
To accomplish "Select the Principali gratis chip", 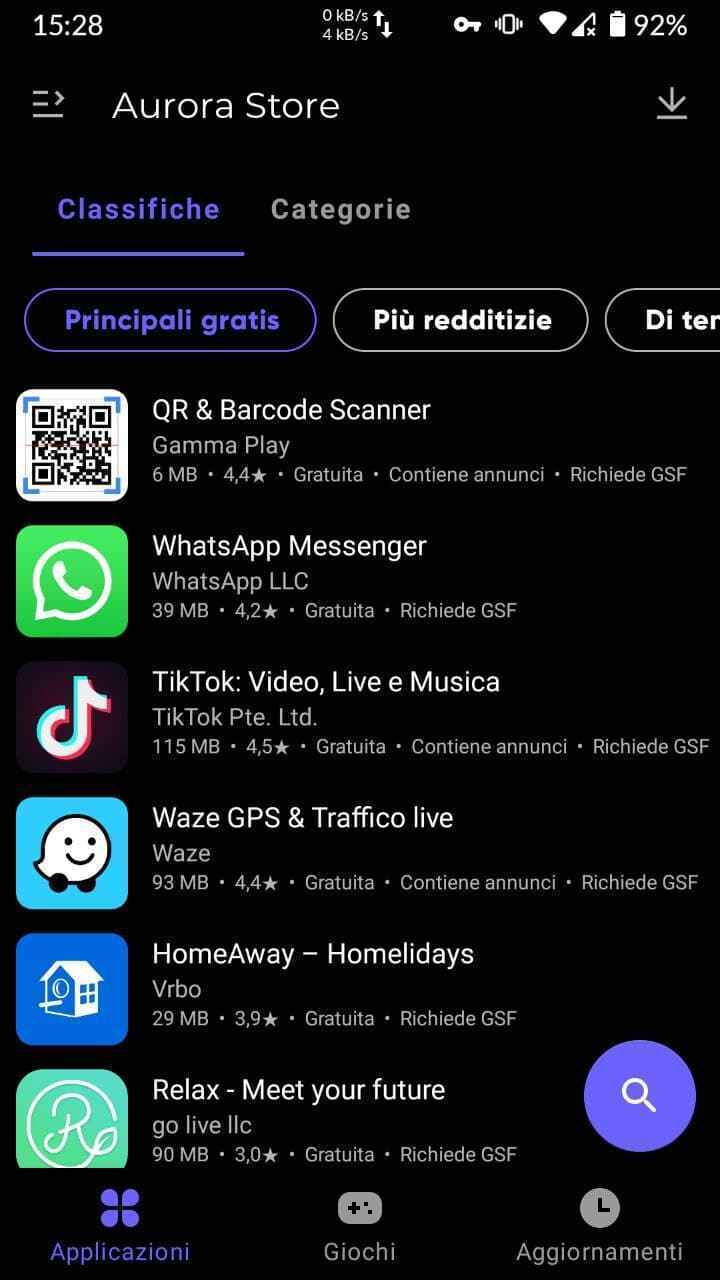I will click(x=170, y=320).
